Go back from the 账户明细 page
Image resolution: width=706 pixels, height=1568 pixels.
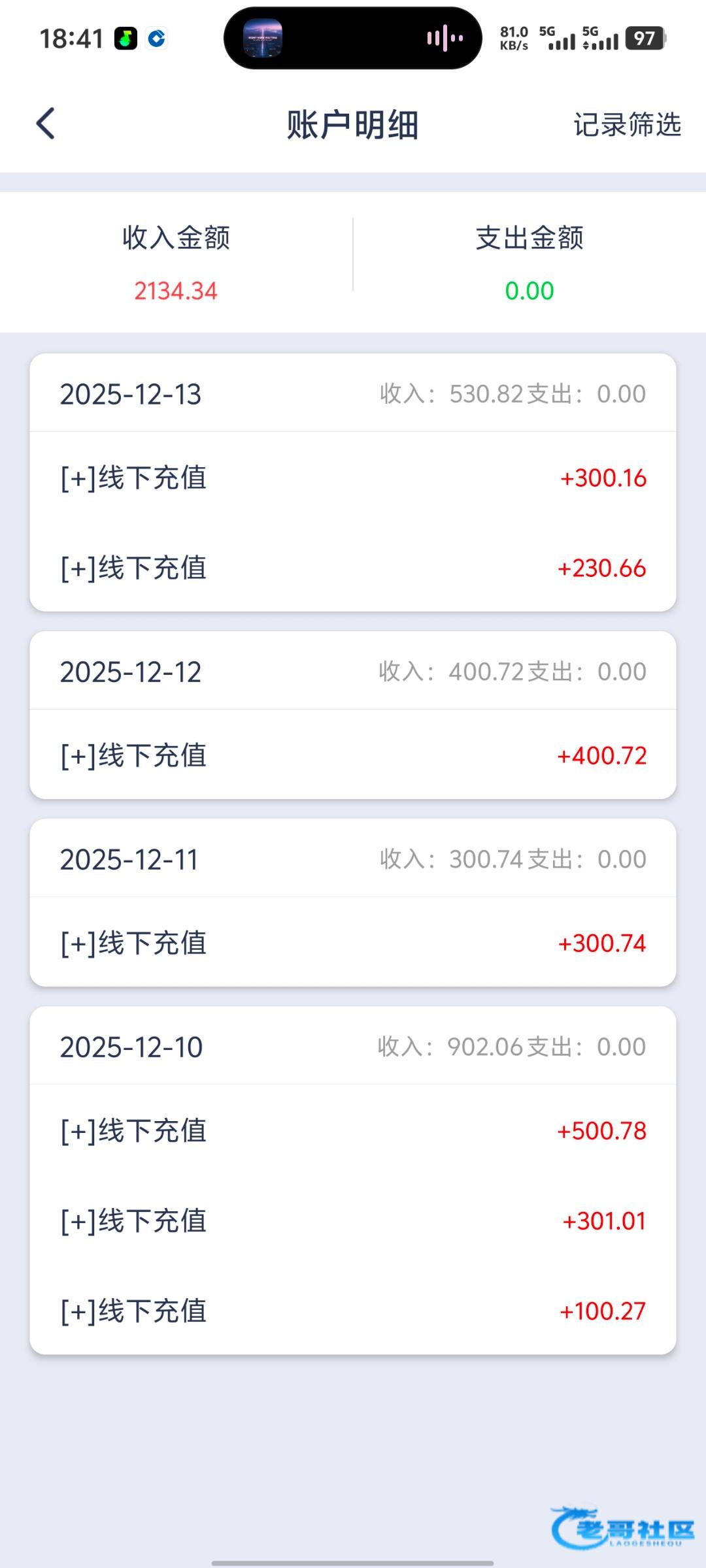(46, 123)
